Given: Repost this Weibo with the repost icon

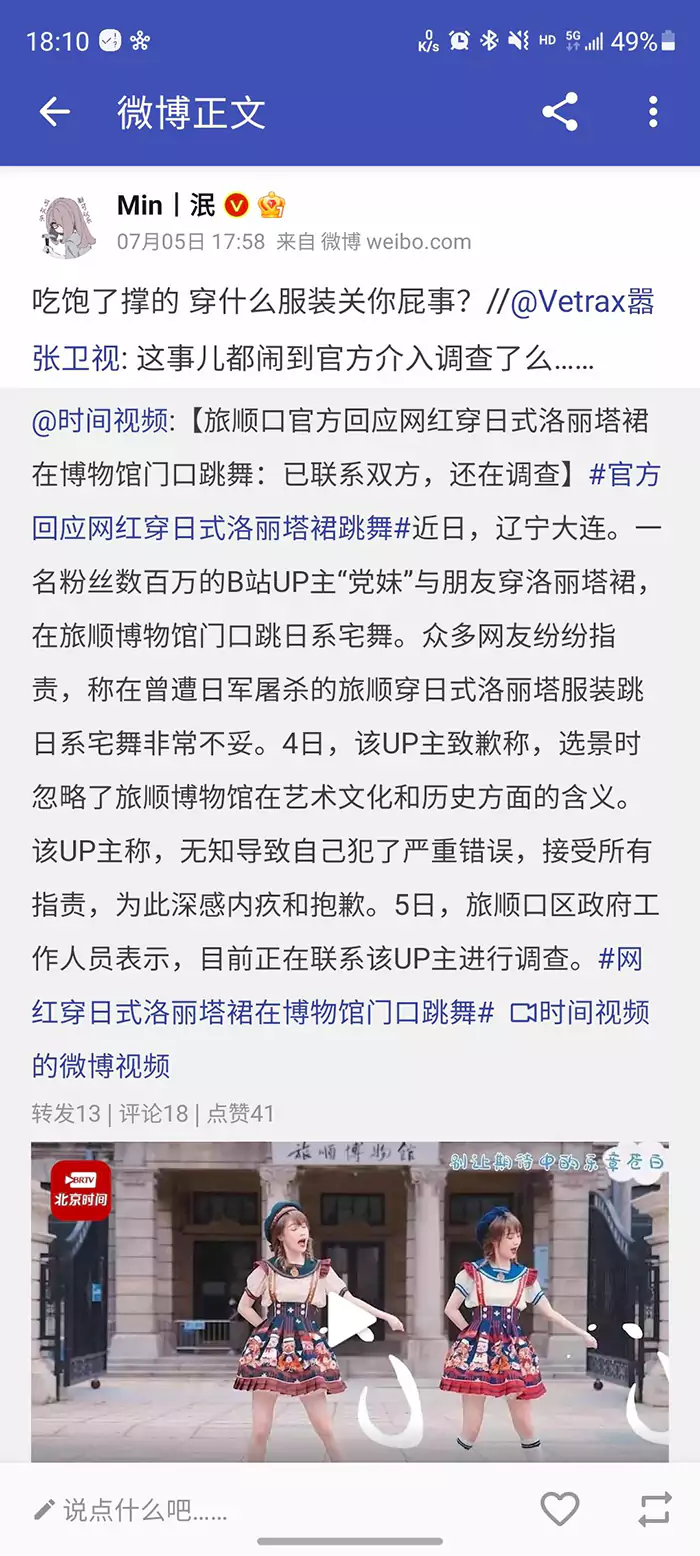Looking at the screenshot, I should (x=654, y=1508).
